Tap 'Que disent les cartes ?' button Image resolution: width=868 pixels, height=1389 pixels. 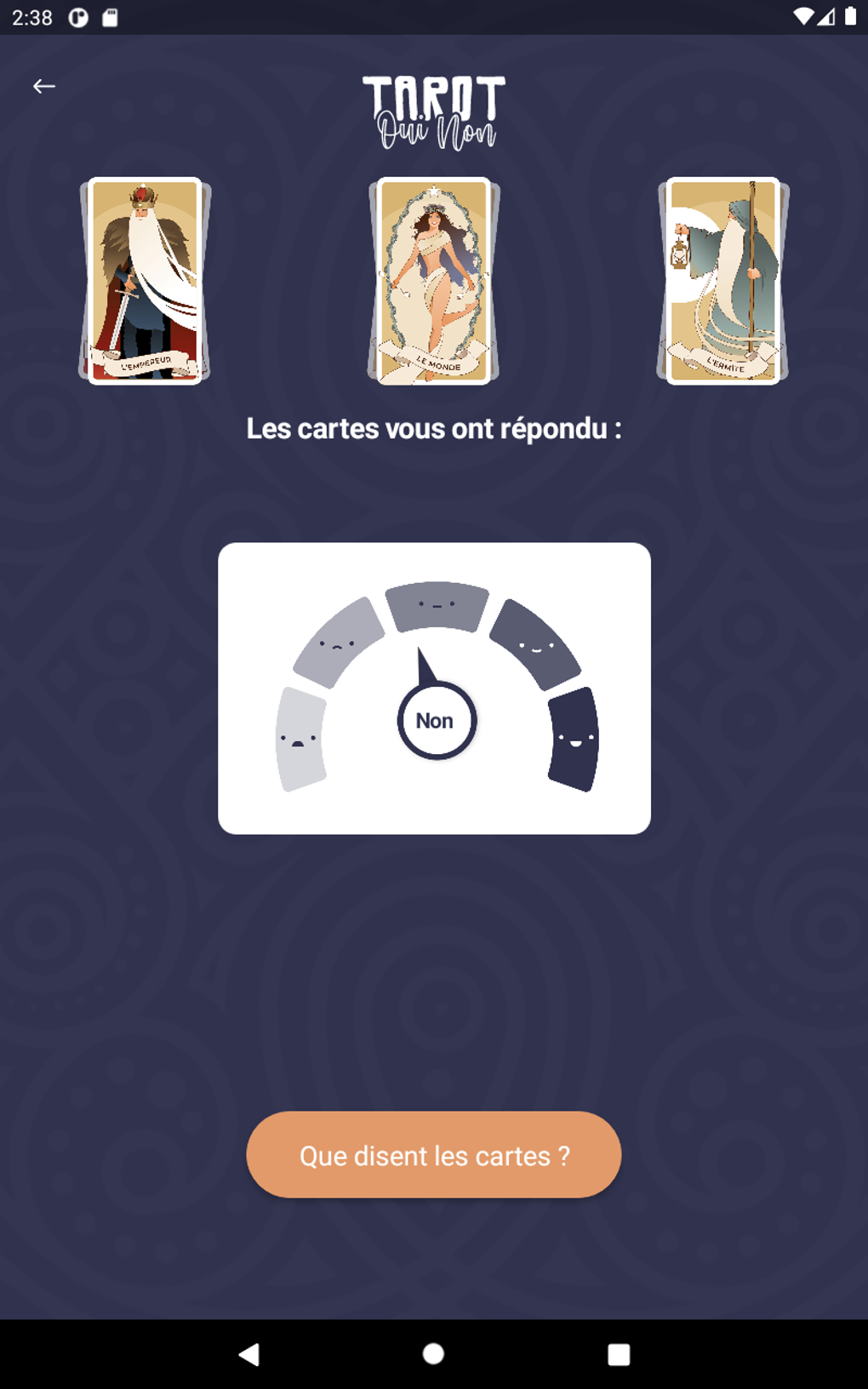click(x=434, y=1154)
